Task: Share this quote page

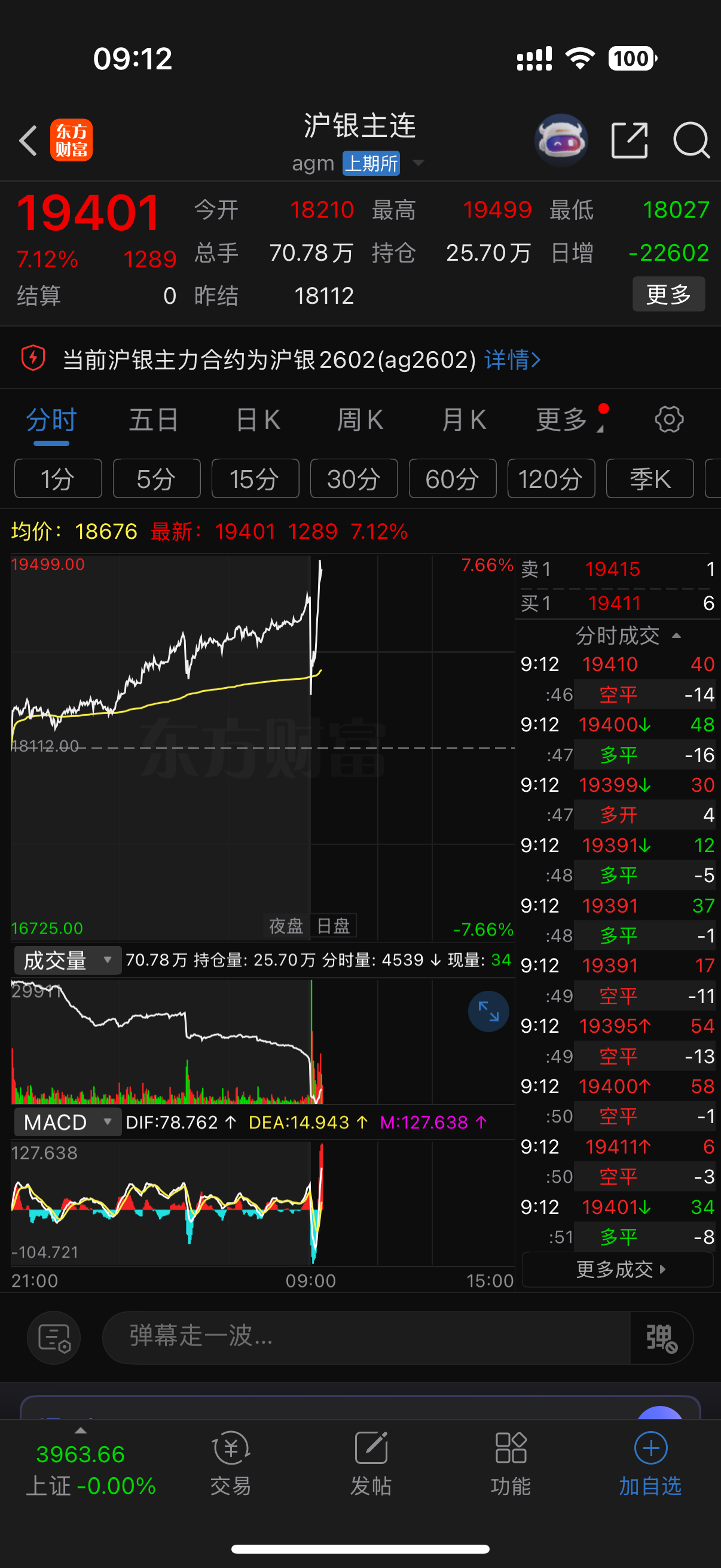Action: click(x=628, y=141)
